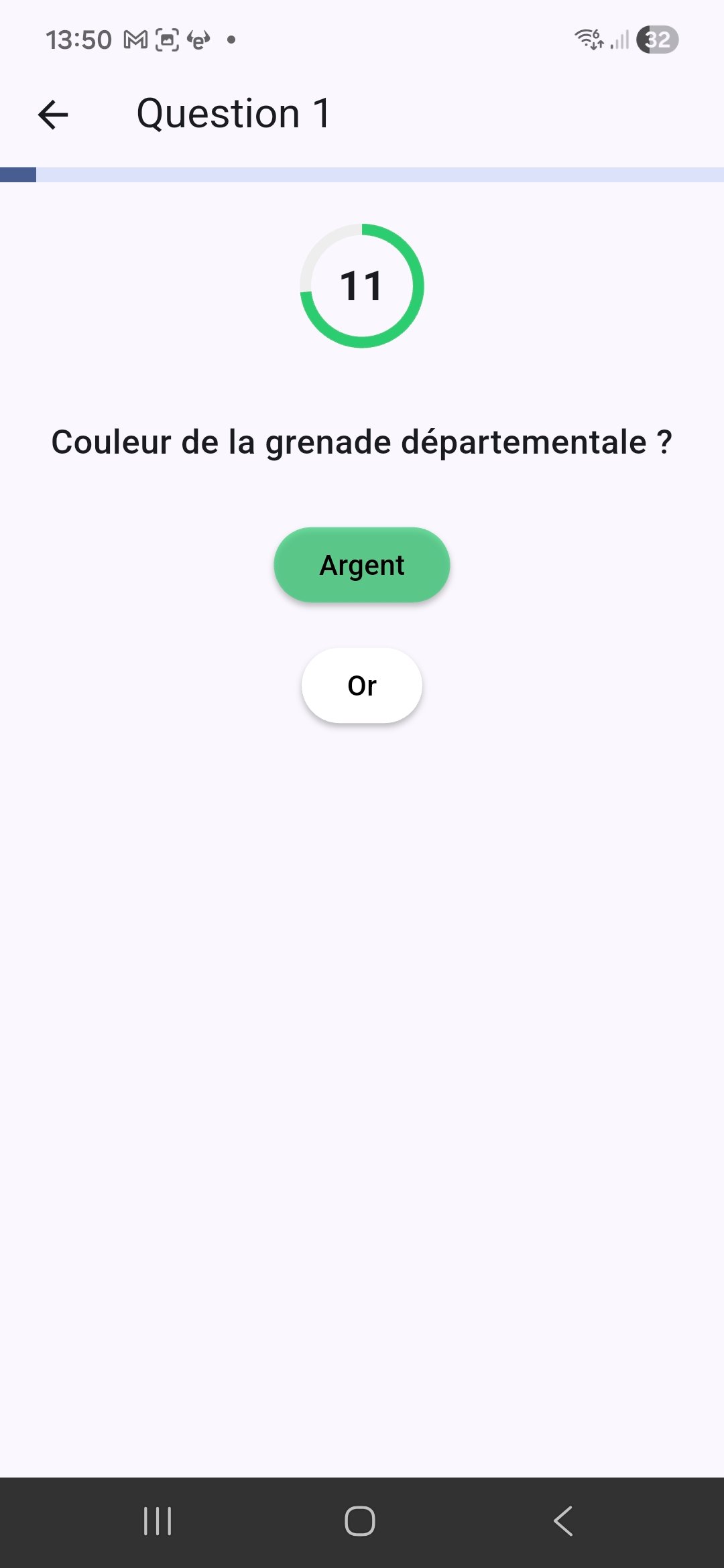Choose the Argent answer
Image resolution: width=724 pixels, height=1568 pixels.
(362, 565)
